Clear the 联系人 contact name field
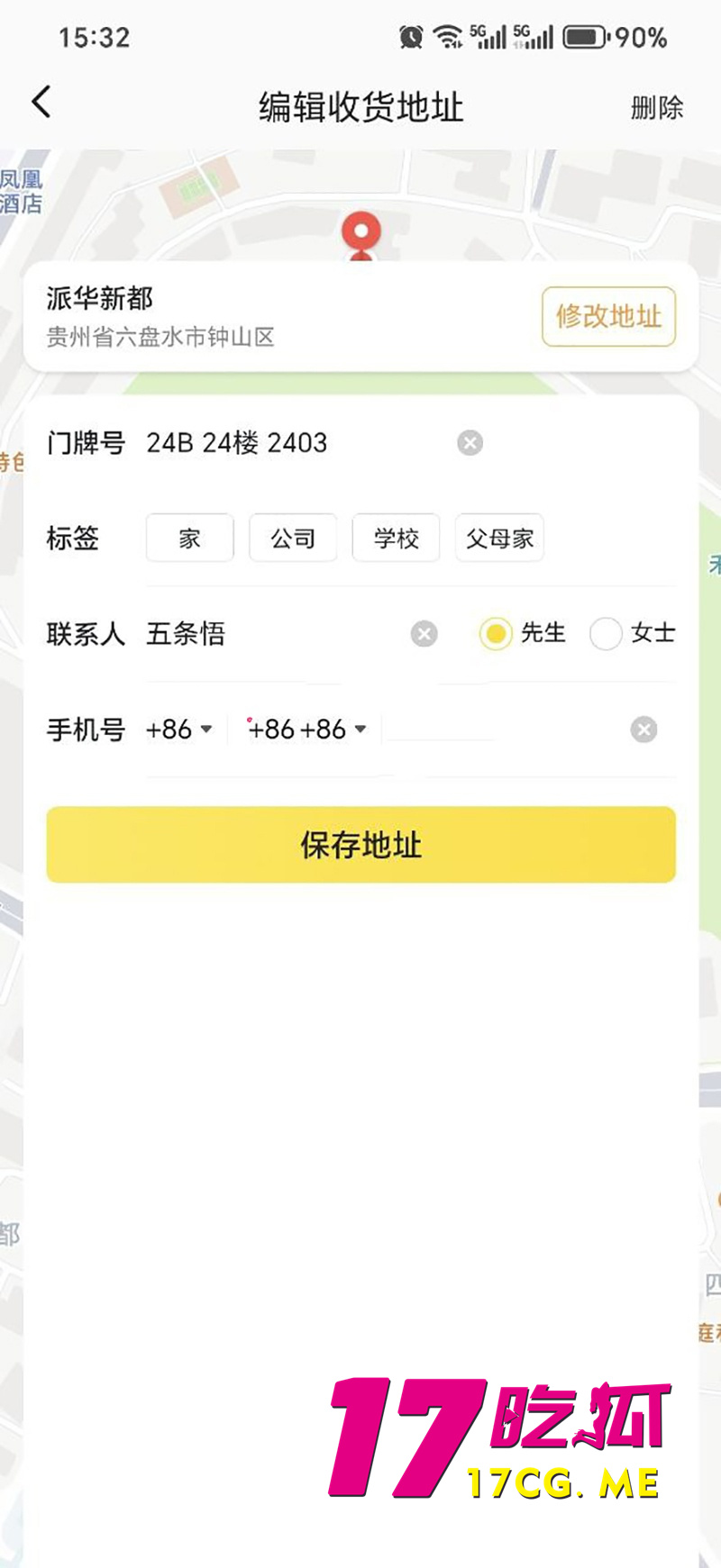 coord(424,633)
